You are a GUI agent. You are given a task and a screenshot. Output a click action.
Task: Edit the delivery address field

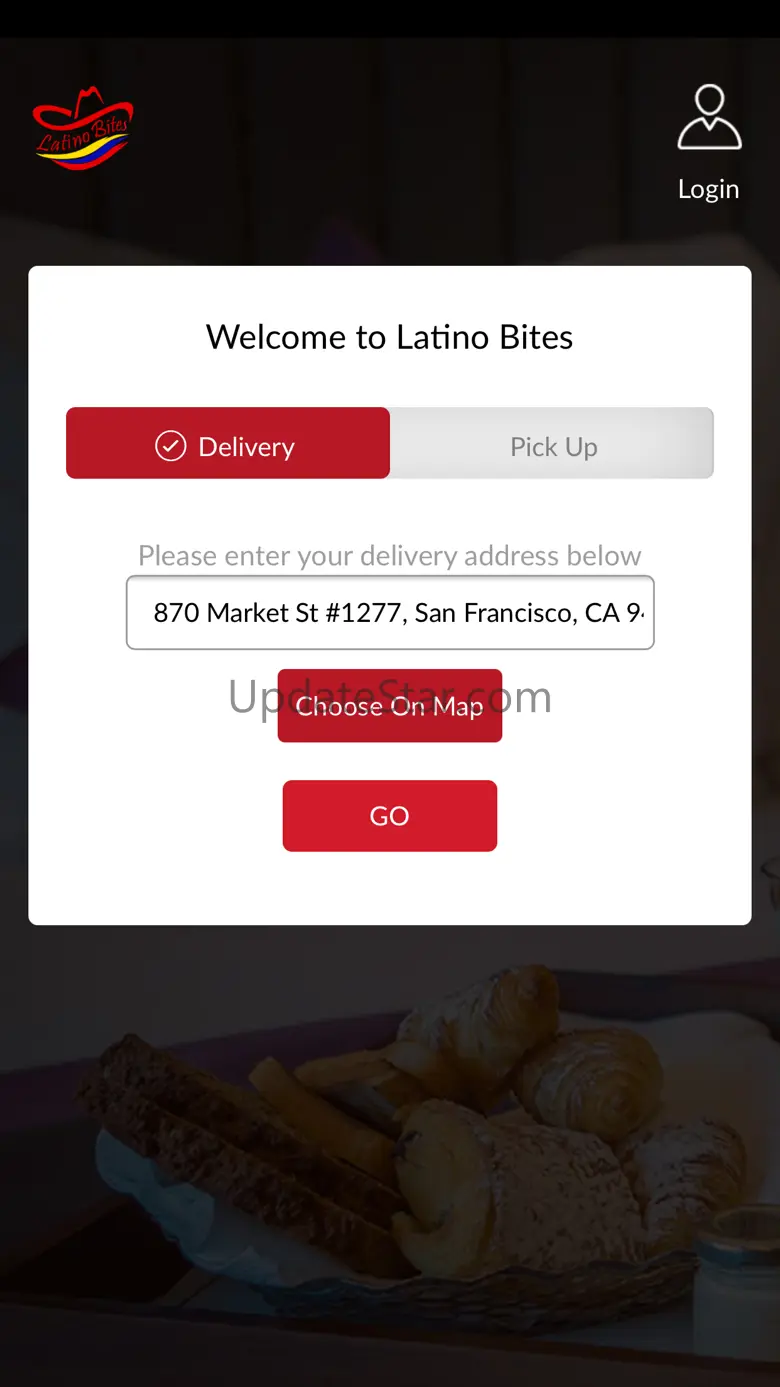tap(390, 612)
